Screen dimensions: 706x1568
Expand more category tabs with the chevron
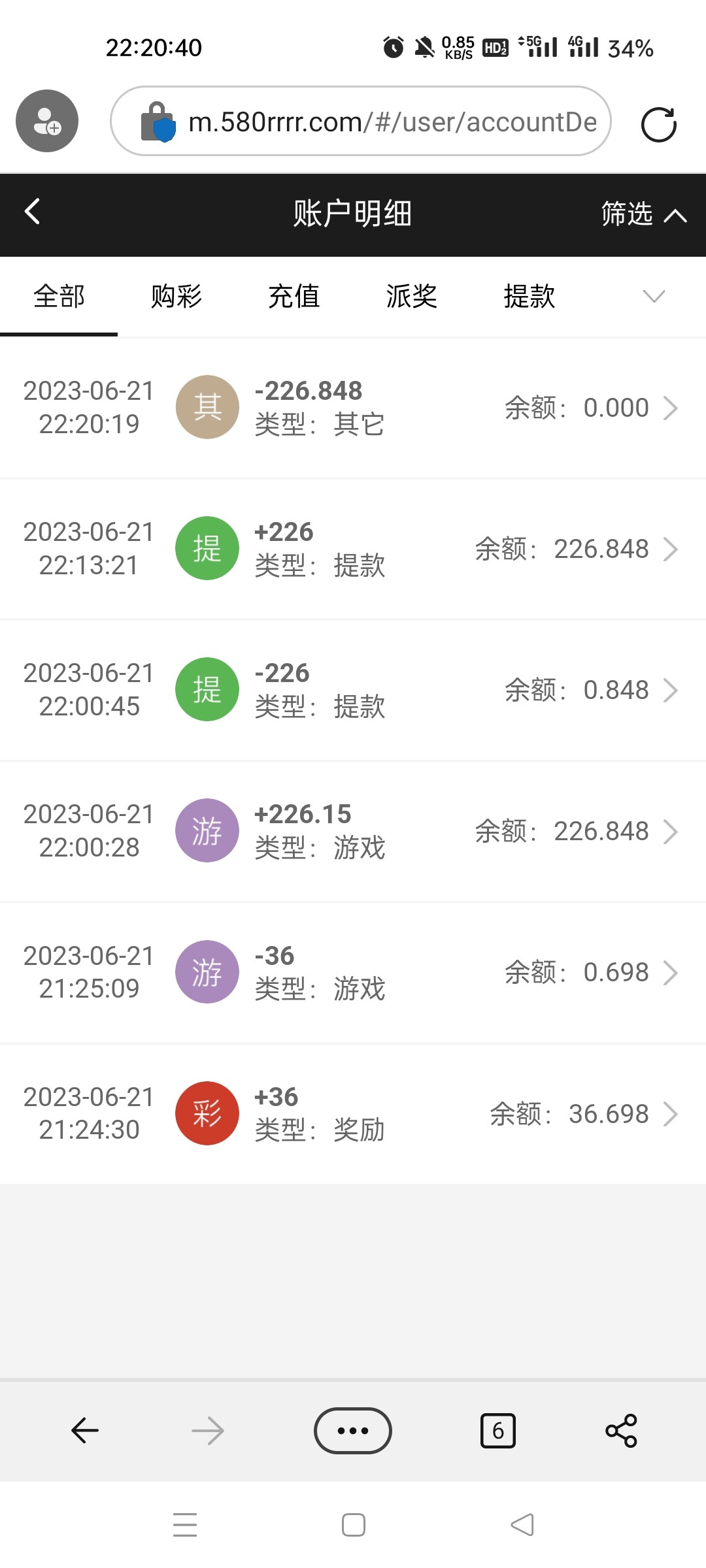coord(654,297)
